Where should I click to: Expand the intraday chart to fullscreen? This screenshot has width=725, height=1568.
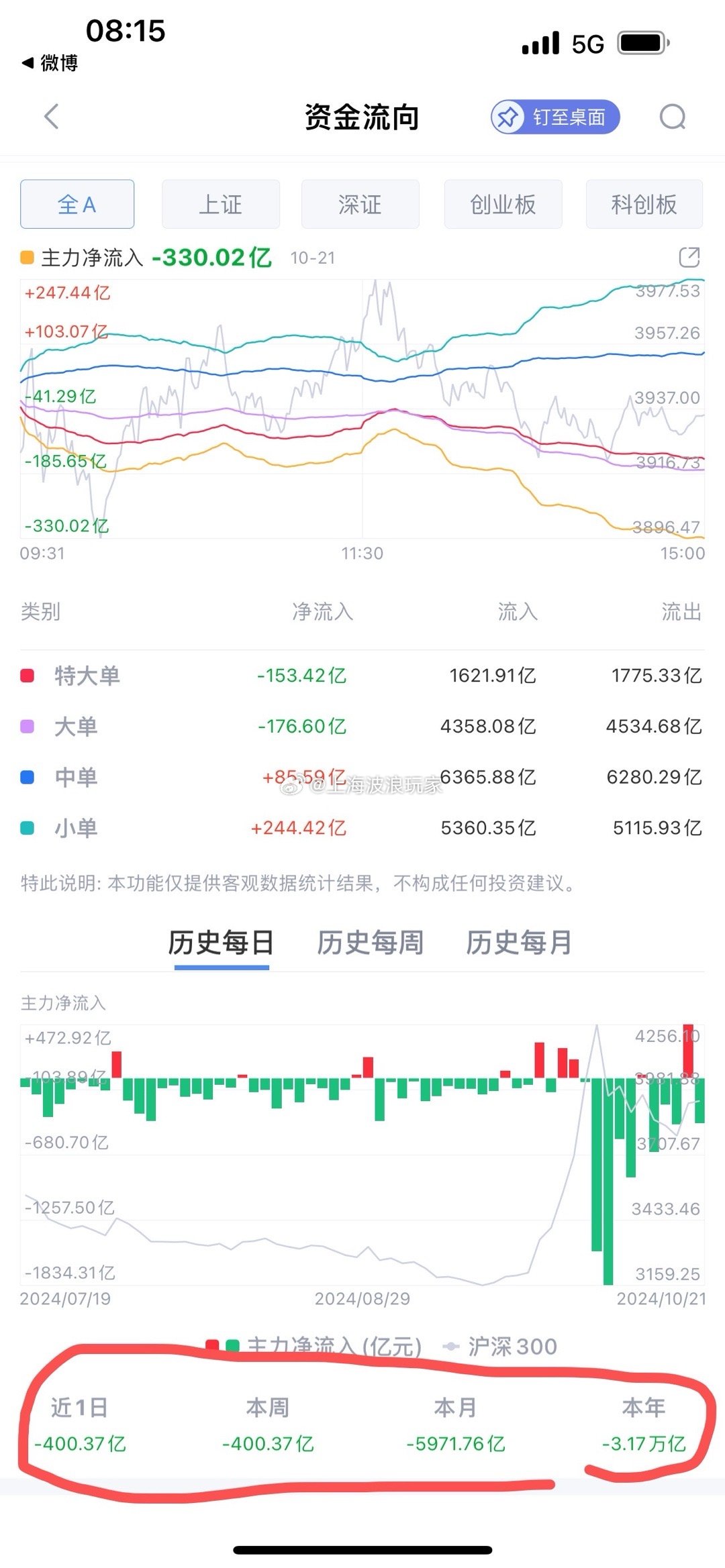tap(689, 257)
